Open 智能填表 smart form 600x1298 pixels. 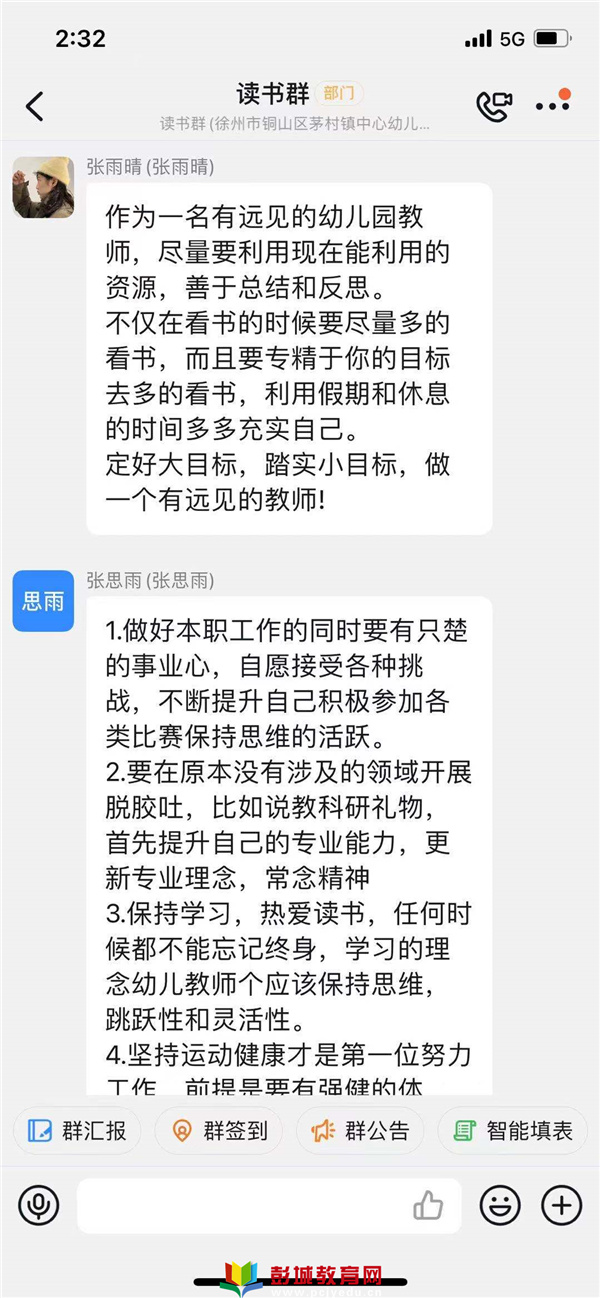click(x=513, y=1131)
